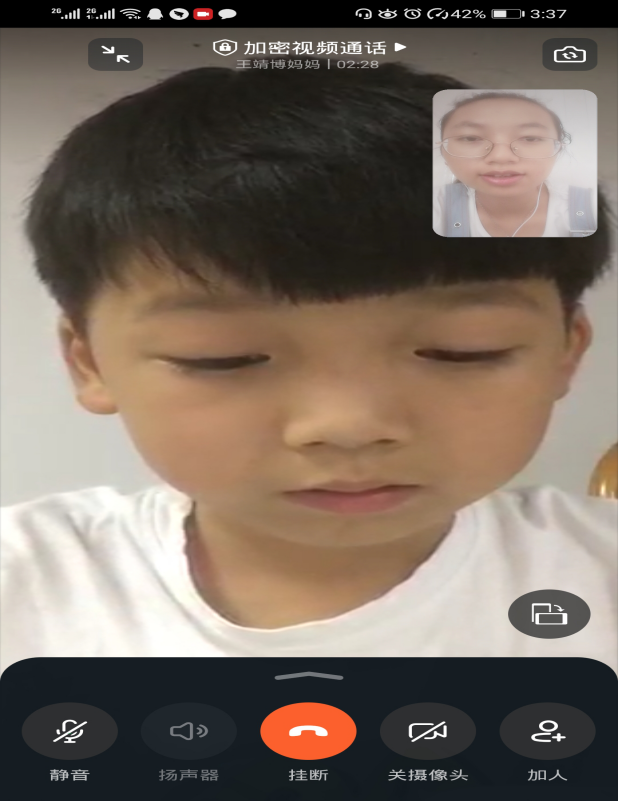
Task: Minimize the video call window
Action: [116, 54]
